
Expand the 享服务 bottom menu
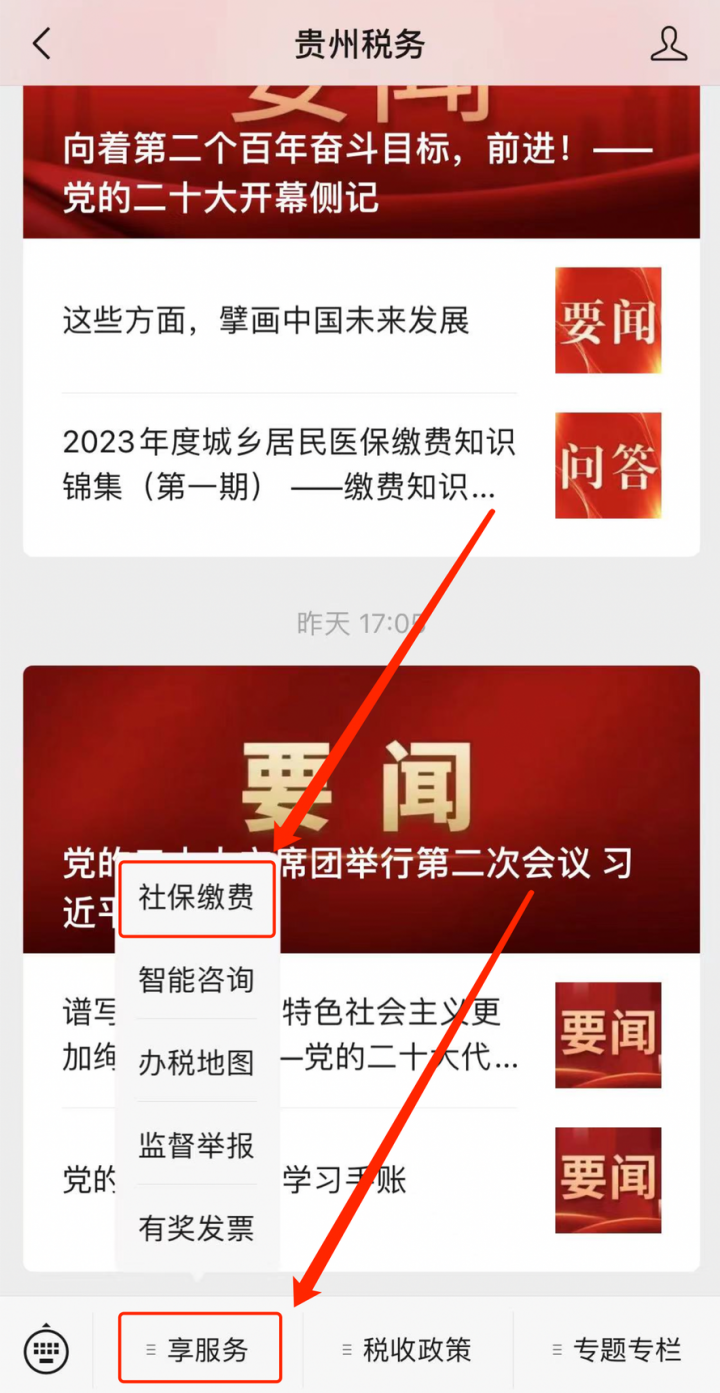pyautogui.click(x=199, y=1349)
